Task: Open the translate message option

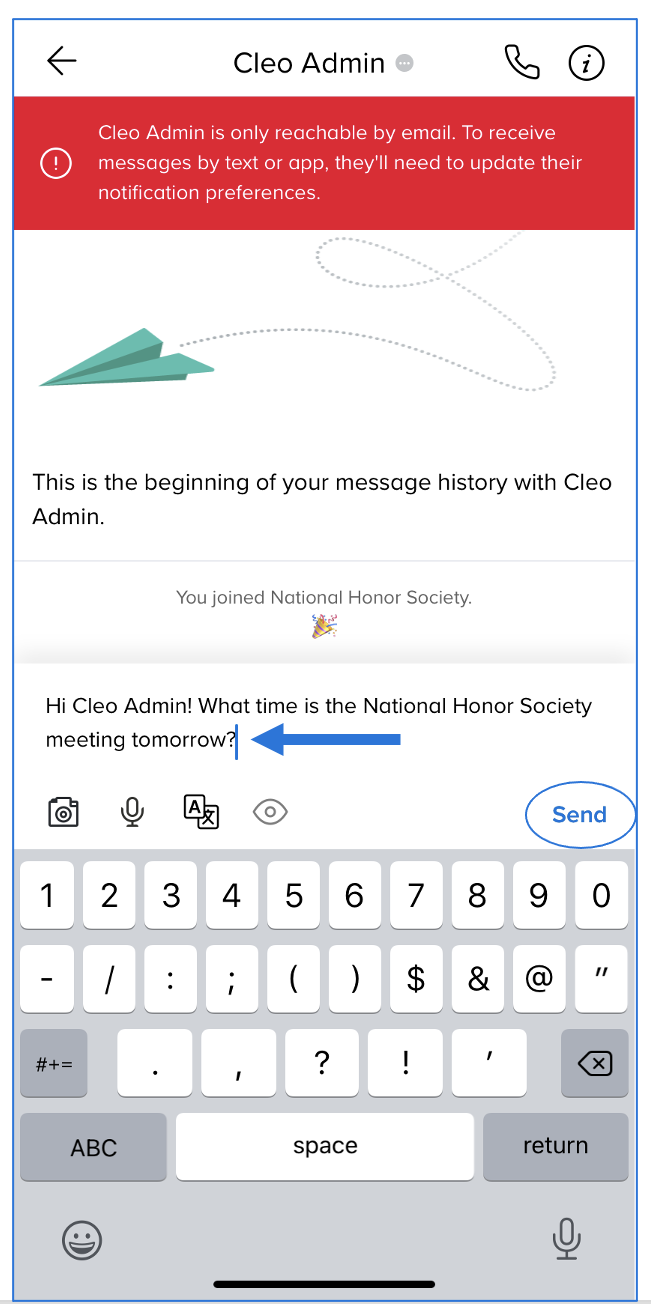Action: coord(201,812)
